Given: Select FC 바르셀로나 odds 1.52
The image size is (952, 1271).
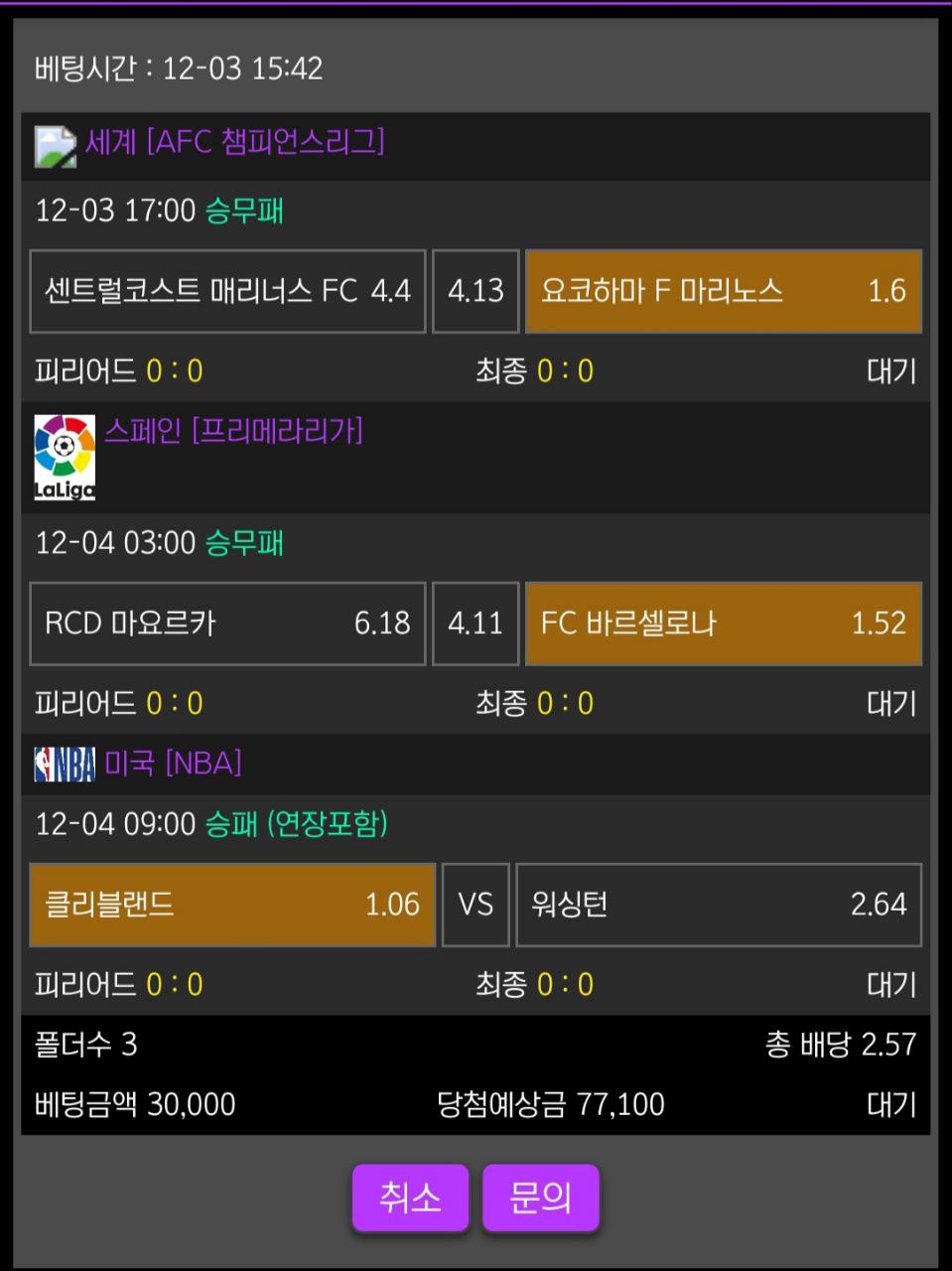Looking at the screenshot, I should click(723, 624).
